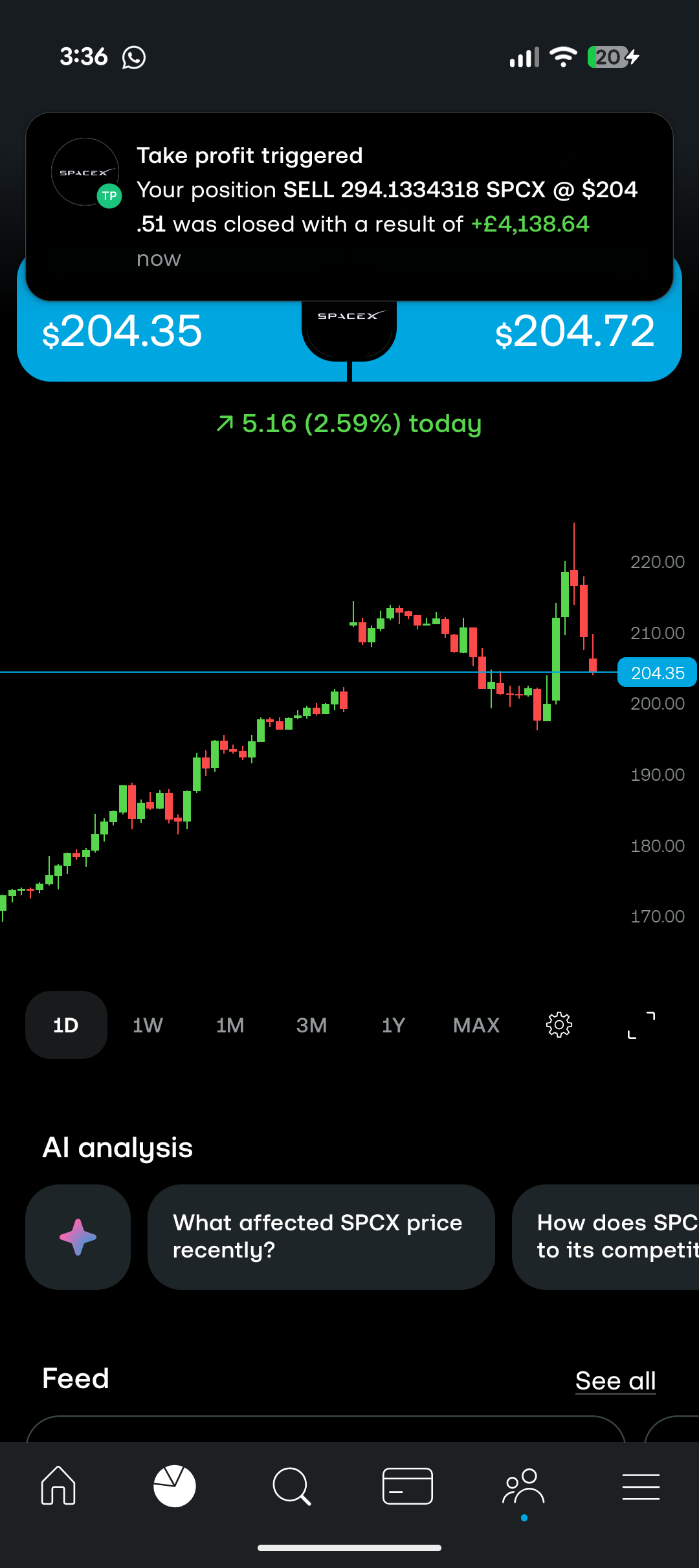Open the social people tab
Image resolution: width=699 pixels, height=1568 pixels.
524,1486
